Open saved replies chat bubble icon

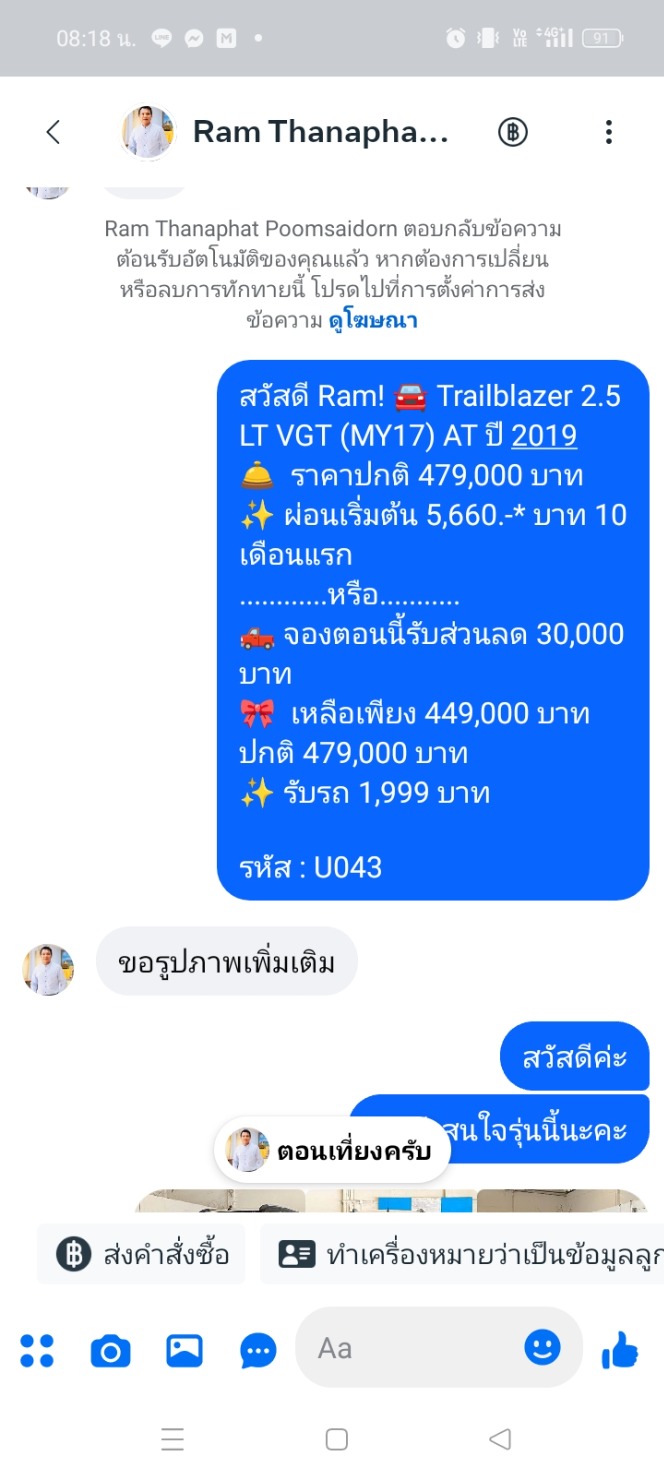pyautogui.click(x=258, y=1351)
